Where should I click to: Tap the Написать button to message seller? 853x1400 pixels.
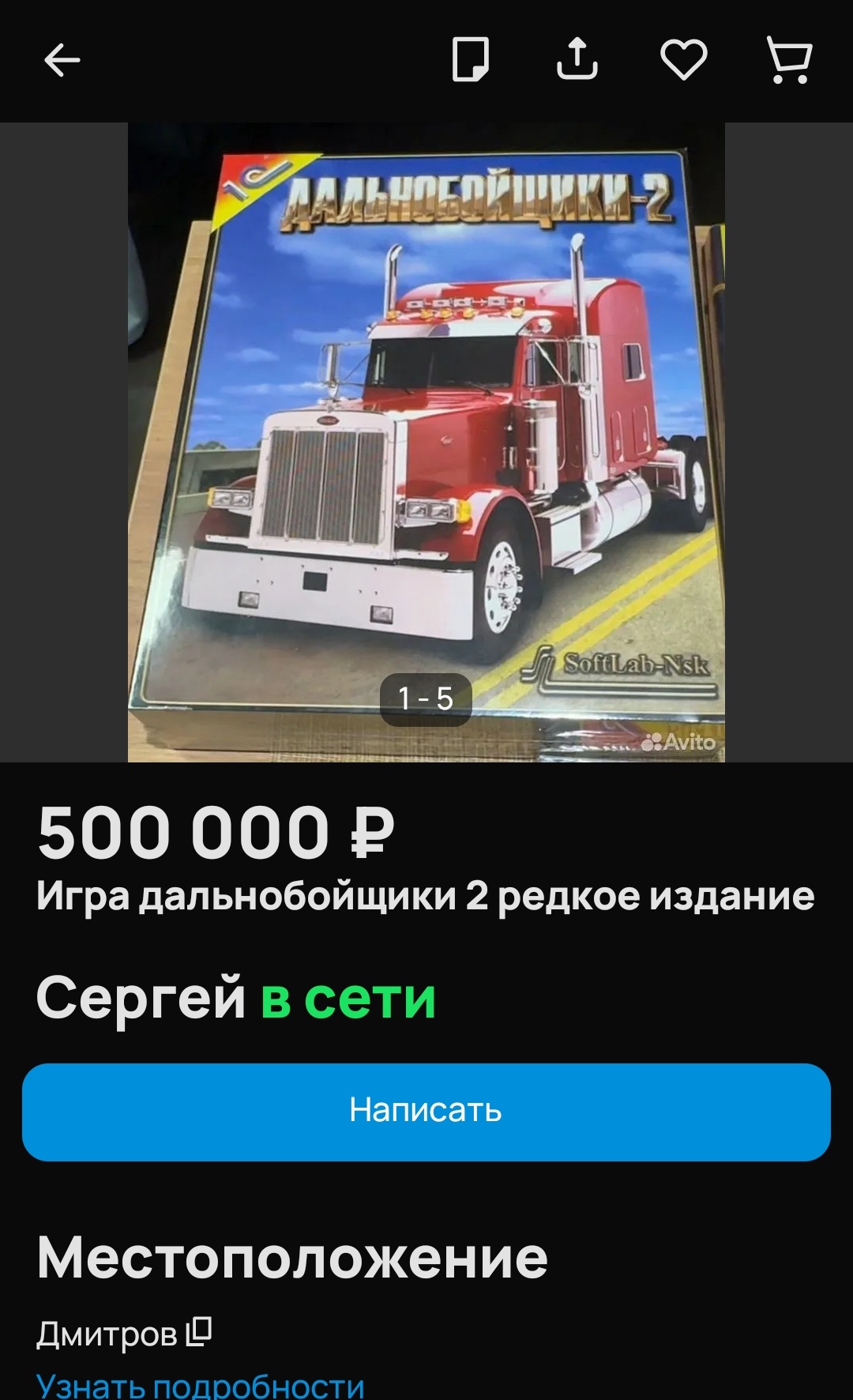pyautogui.click(x=426, y=1111)
